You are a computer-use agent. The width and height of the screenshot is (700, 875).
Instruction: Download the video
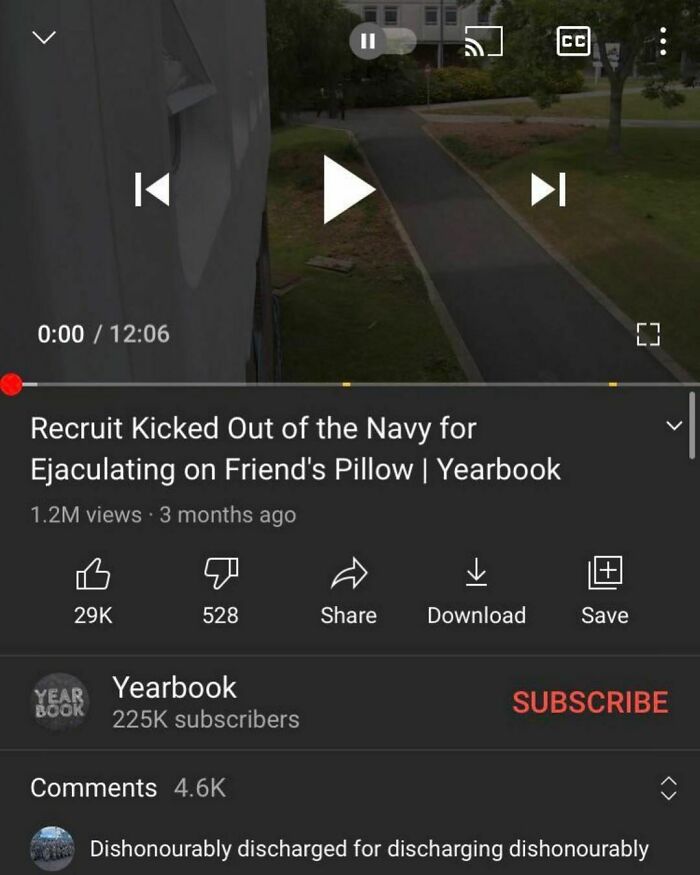[x=476, y=590]
